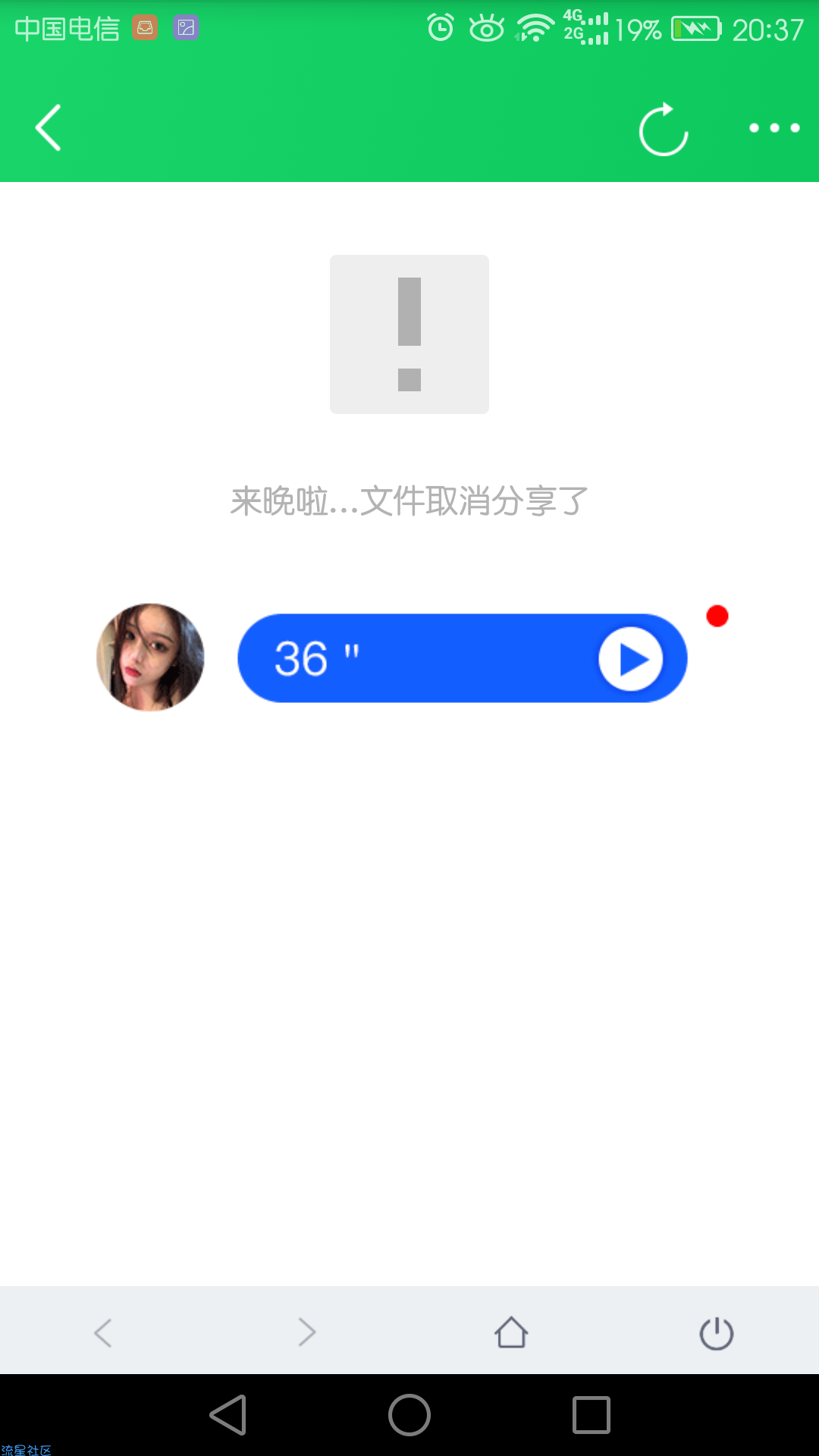Open the three-dot overflow menu

click(x=774, y=128)
